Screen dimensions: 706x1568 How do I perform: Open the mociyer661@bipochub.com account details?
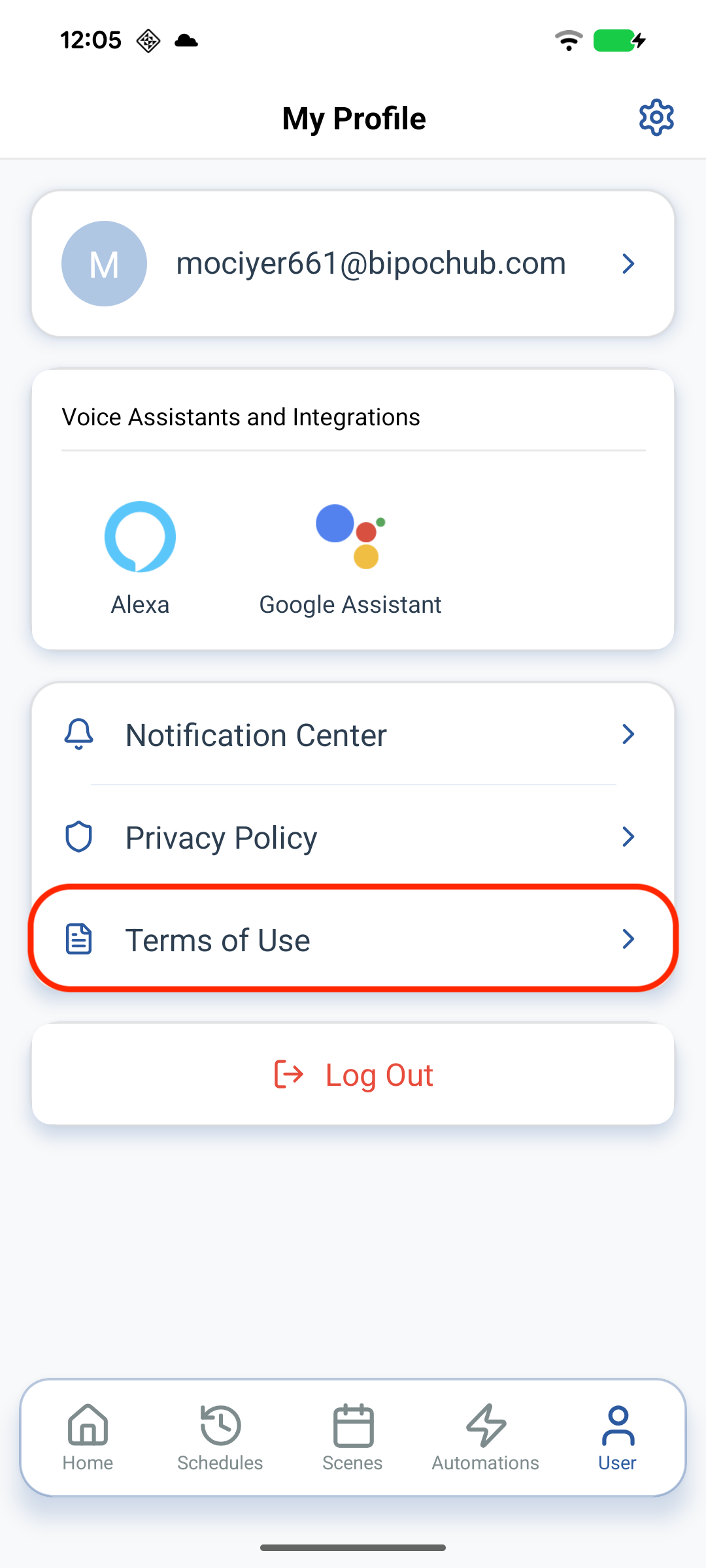click(353, 263)
